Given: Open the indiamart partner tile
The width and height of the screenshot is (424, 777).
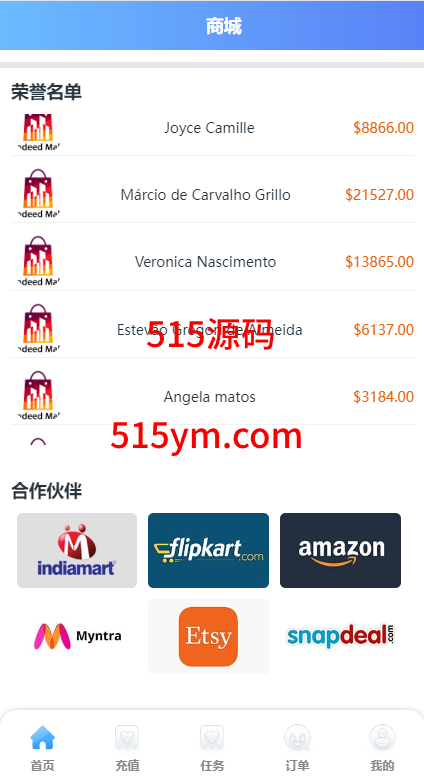Looking at the screenshot, I should click(x=77, y=551).
